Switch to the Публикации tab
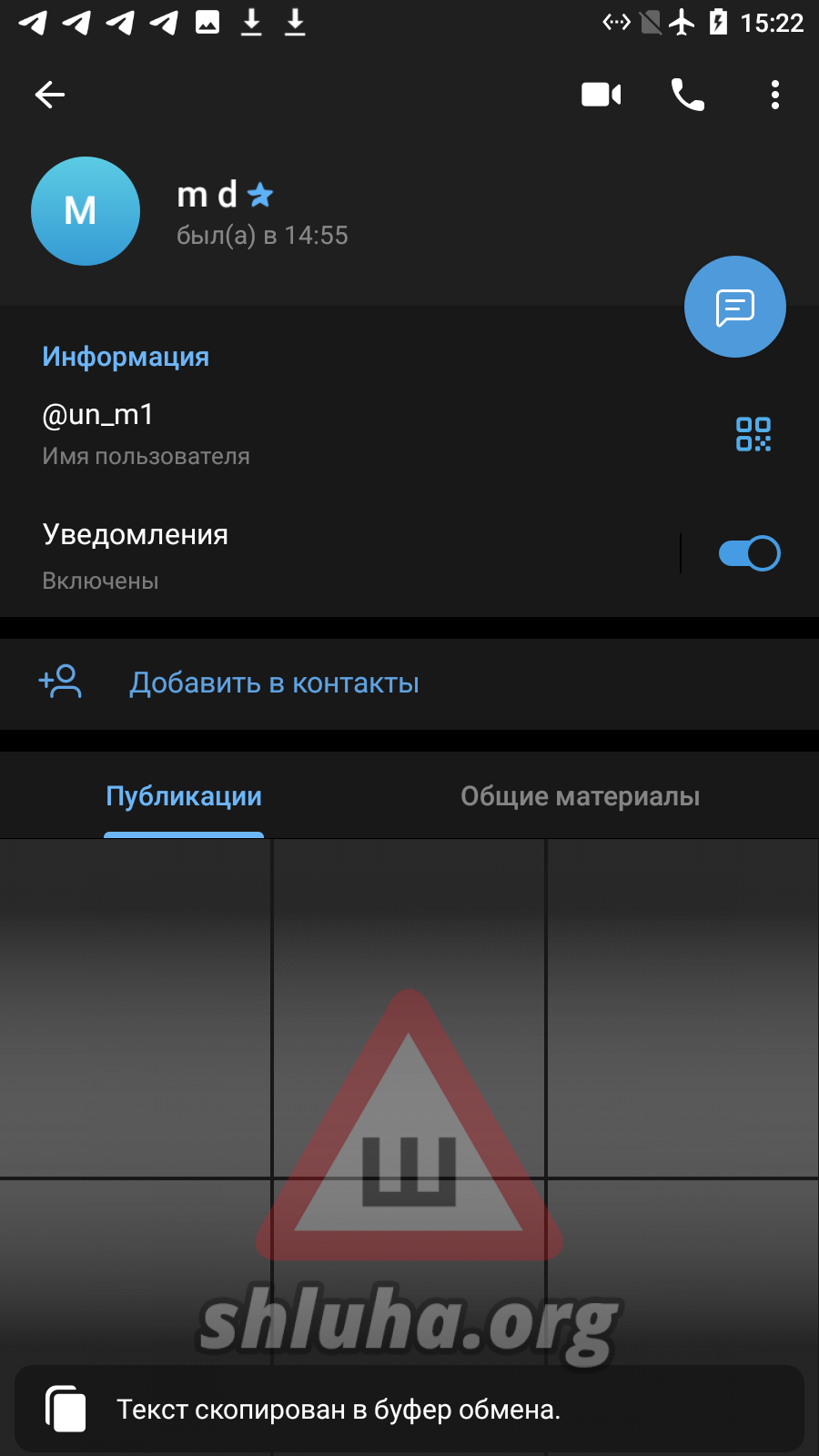819x1456 pixels. [x=184, y=796]
